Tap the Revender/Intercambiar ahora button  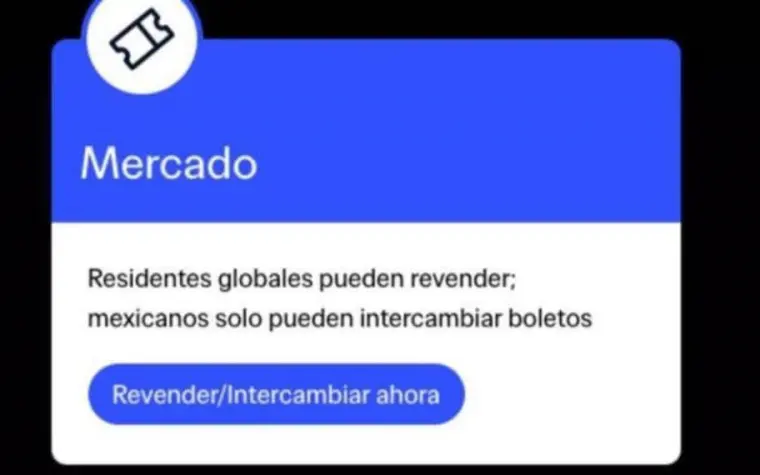pos(276,394)
